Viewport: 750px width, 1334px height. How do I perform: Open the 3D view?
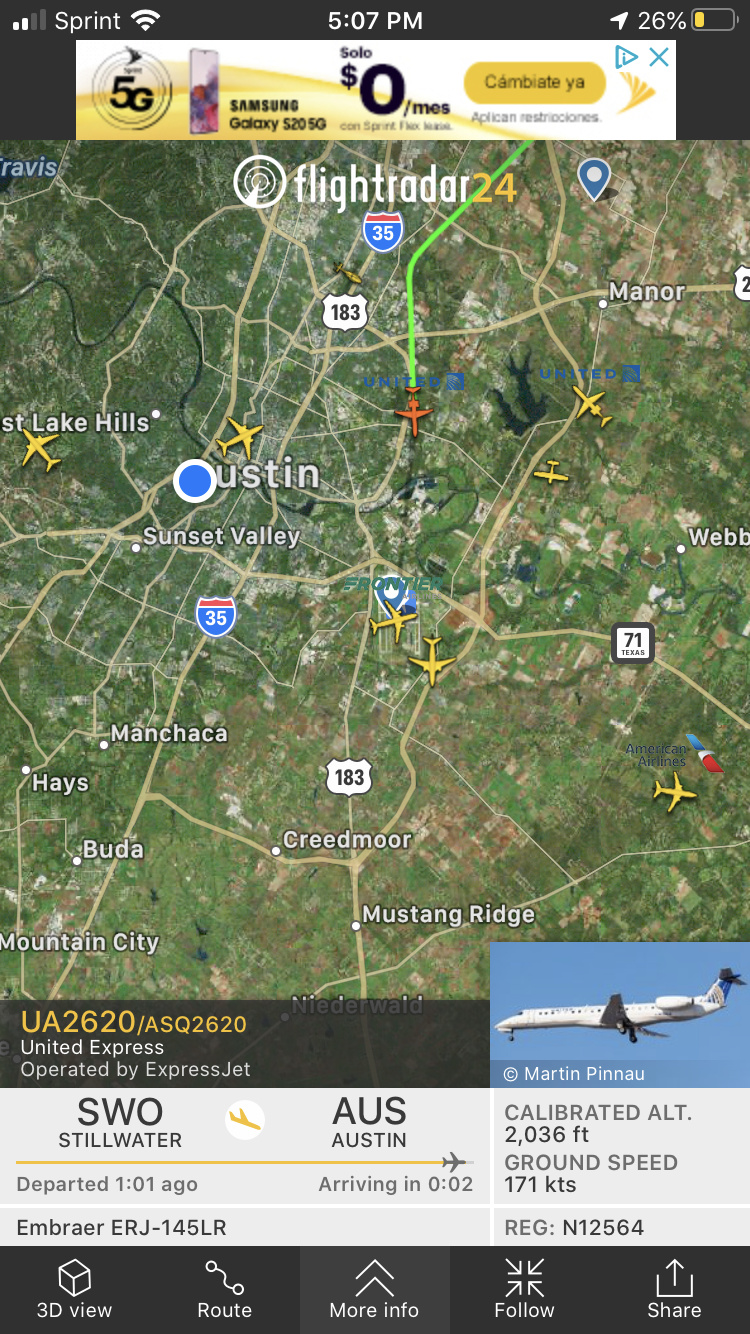tap(74, 1289)
